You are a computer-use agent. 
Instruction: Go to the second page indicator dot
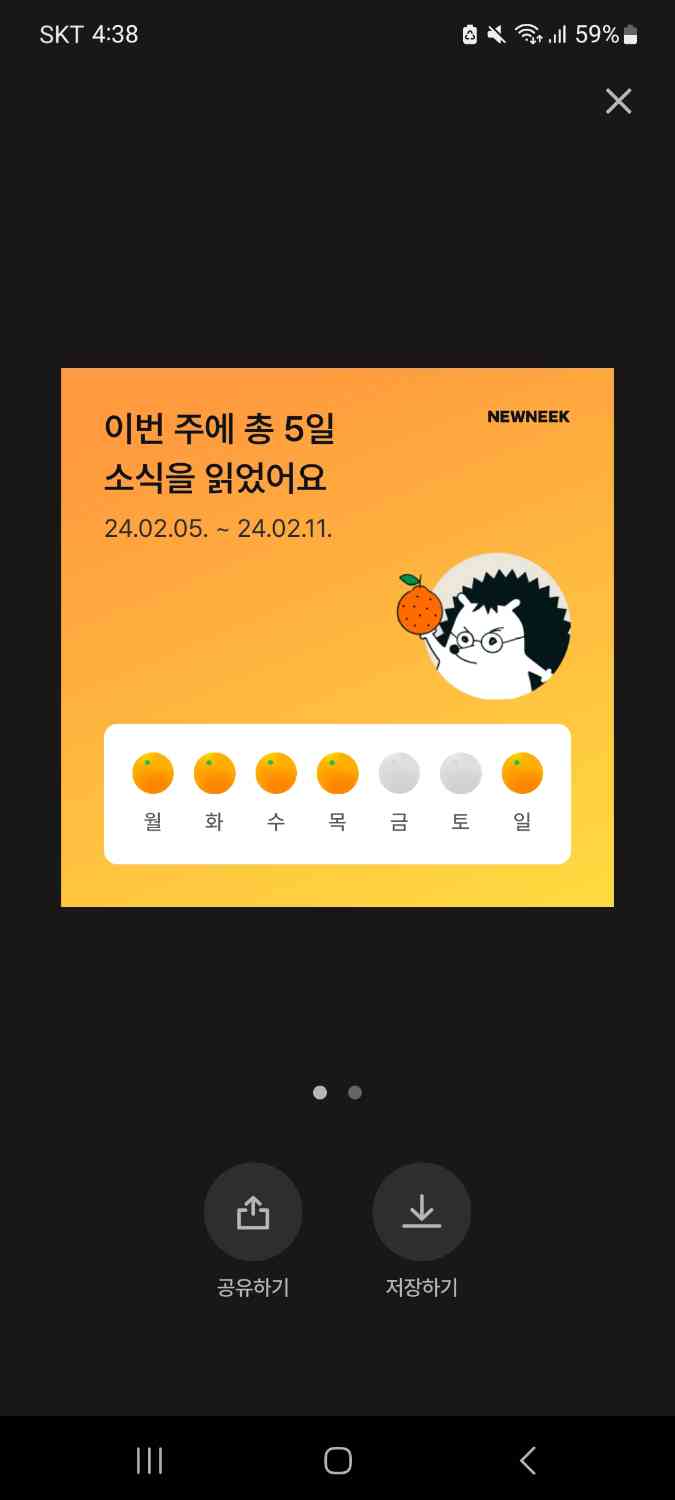pos(355,1093)
